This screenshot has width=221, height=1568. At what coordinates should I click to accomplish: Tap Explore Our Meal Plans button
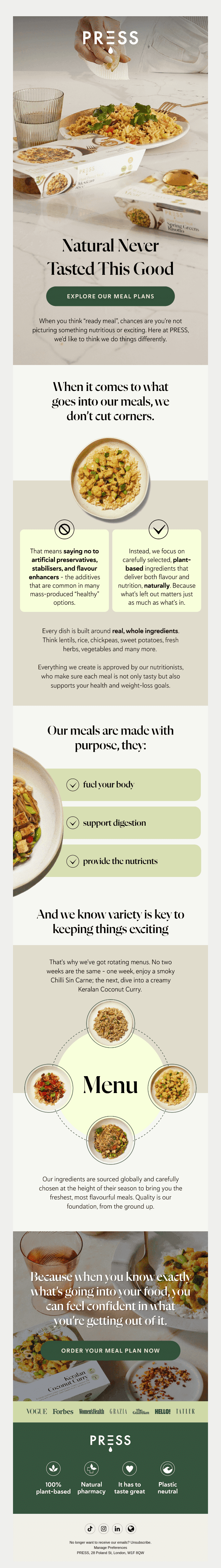tap(110, 297)
